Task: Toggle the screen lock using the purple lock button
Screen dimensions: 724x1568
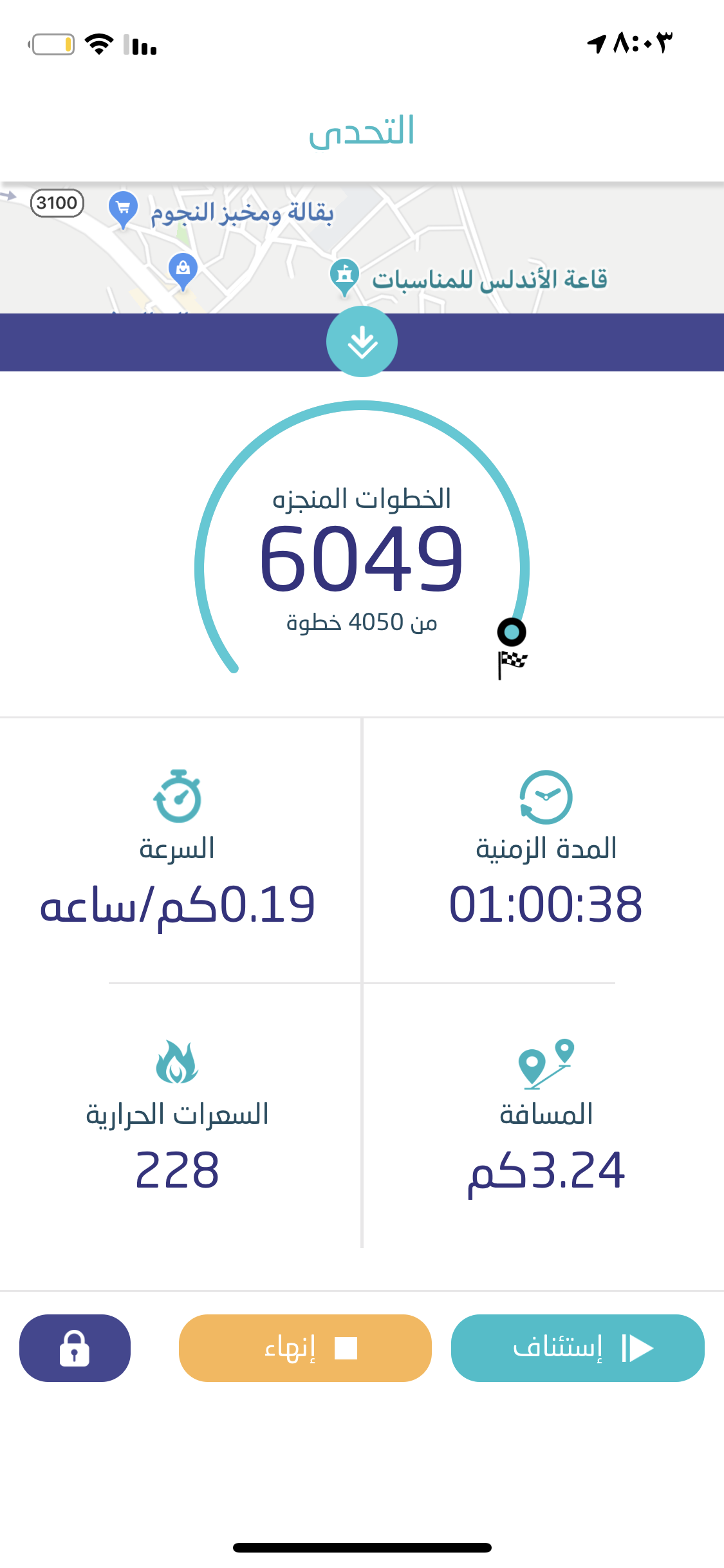Action: 74,1347
